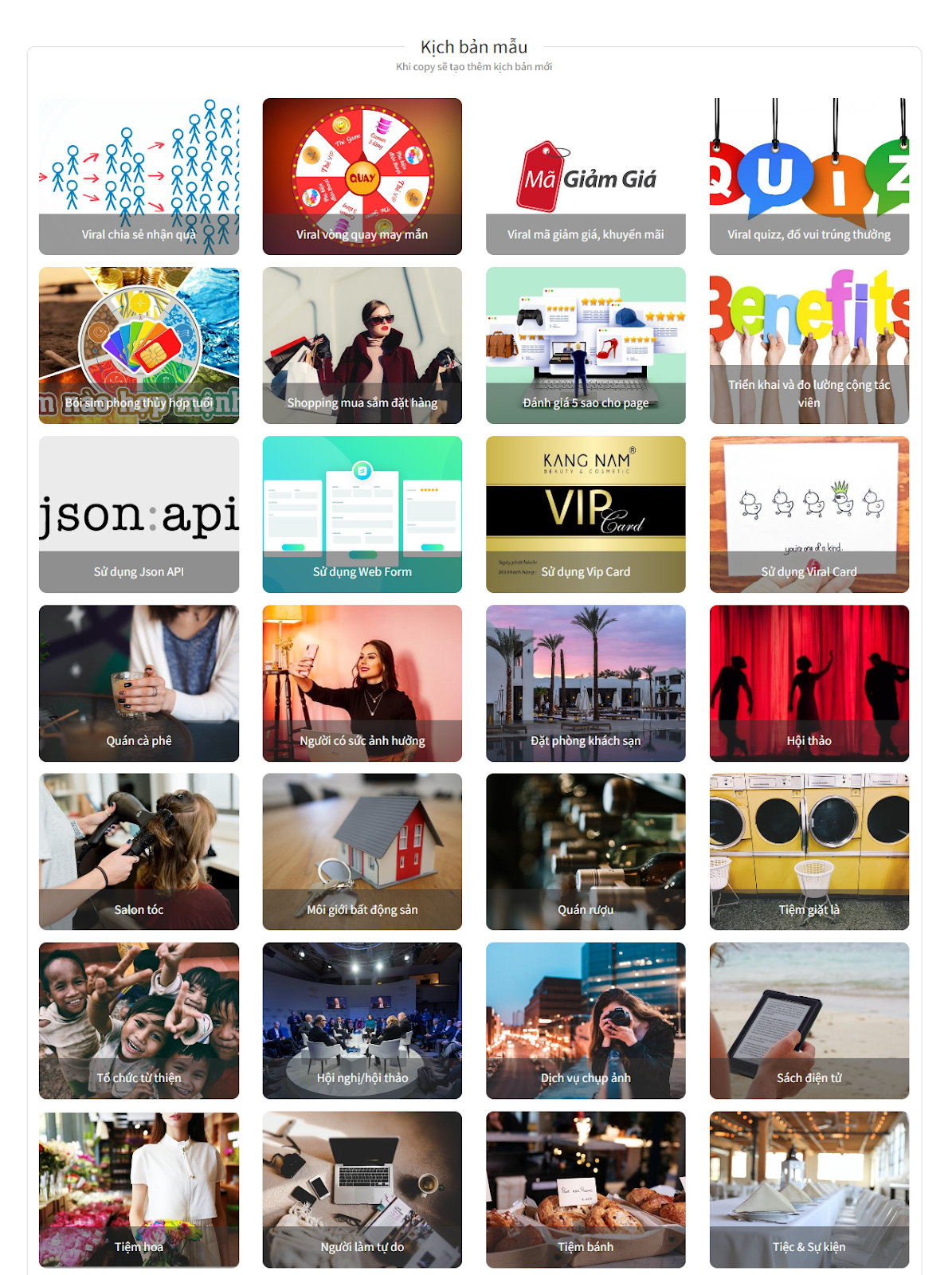The height and width of the screenshot is (1275, 952).
Task: Select the Sử dụng Vip Card template
Action: tap(586, 514)
